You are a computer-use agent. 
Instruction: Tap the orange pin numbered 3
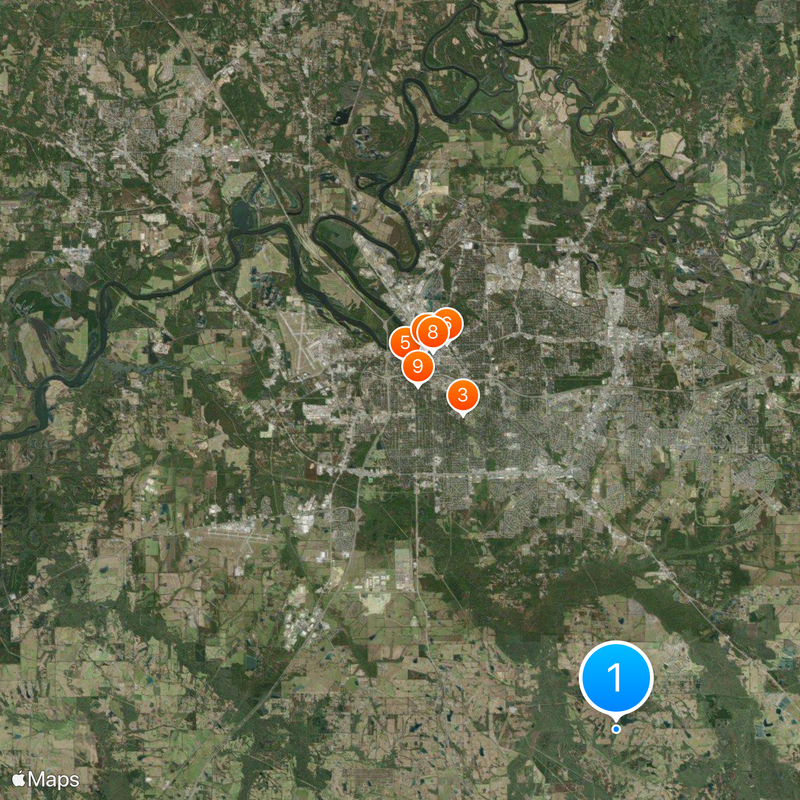pos(462,395)
